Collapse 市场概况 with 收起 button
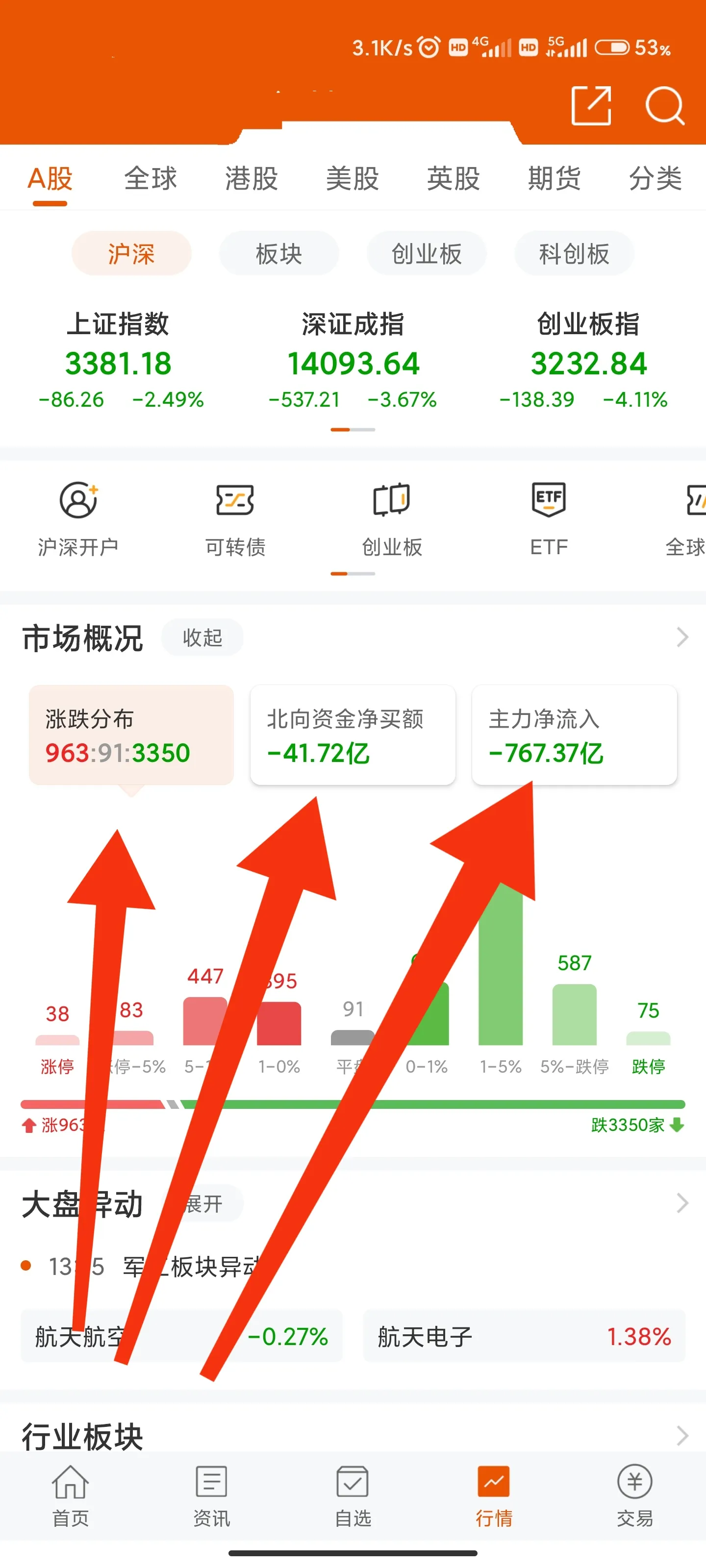This screenshot has height=1568, width=706. pos(202,637)
